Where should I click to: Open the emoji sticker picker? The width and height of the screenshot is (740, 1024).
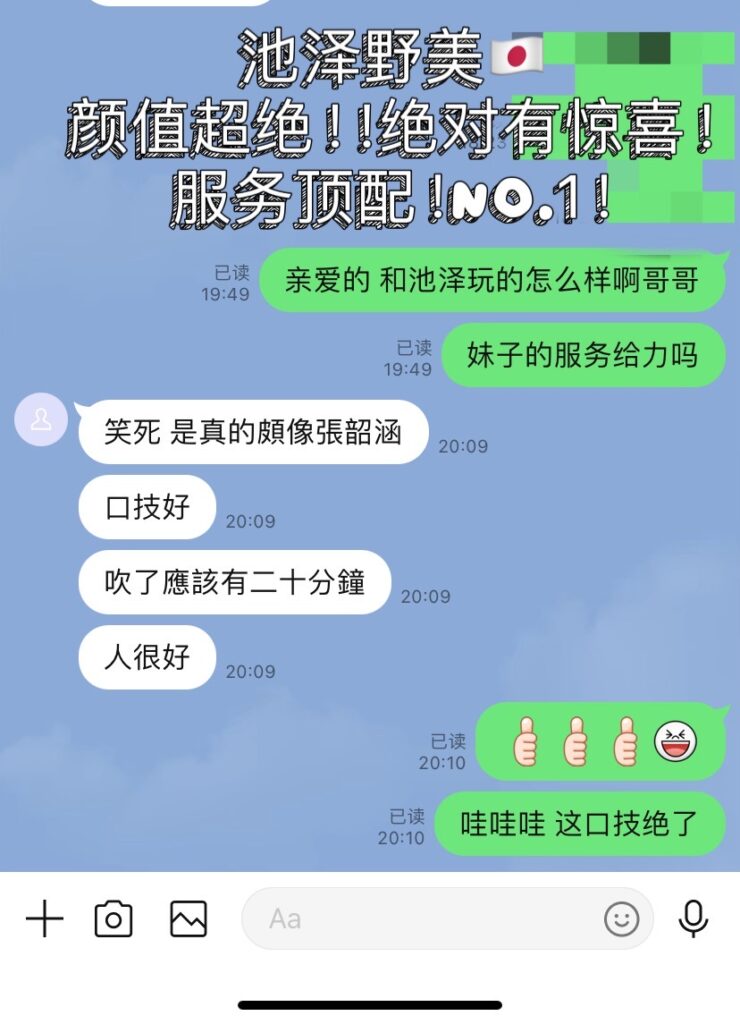[621, 918]
